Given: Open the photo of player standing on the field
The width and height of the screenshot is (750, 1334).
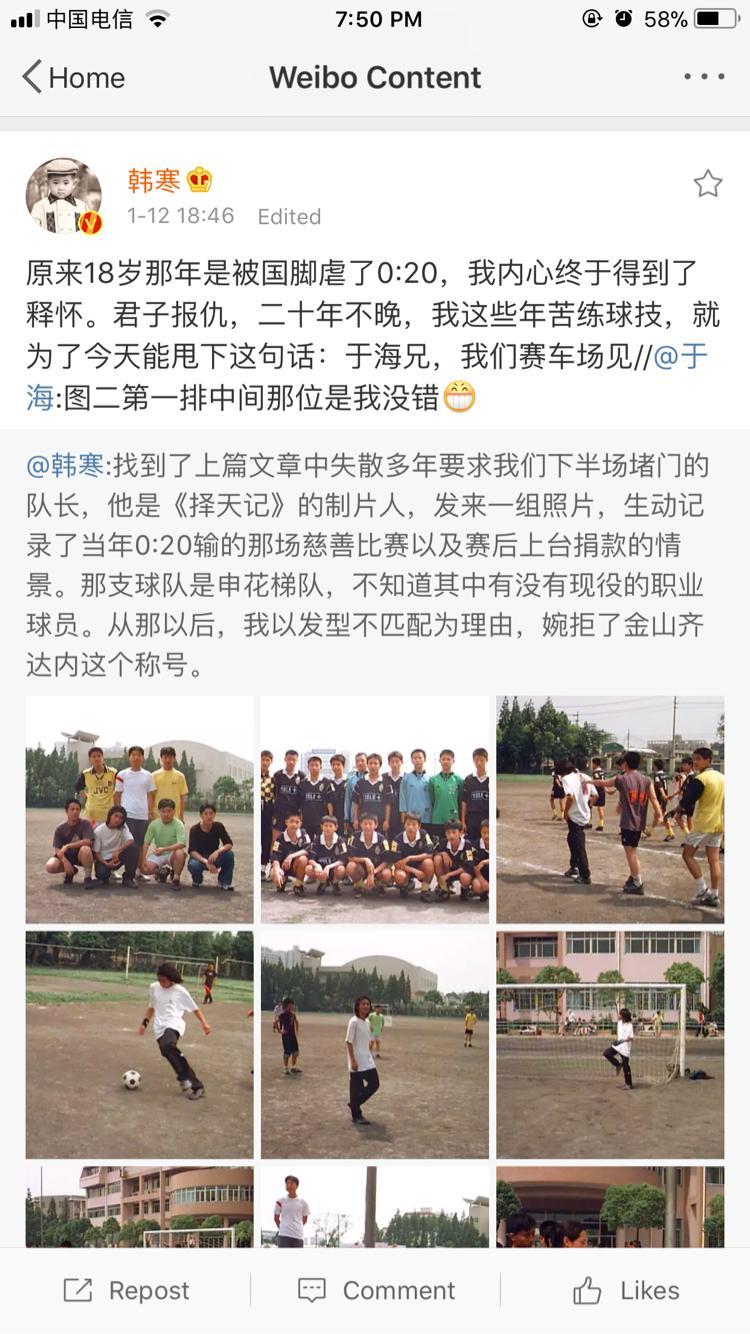Looking at the screenshot, I should pyautogui.click(x=375, y=1044).
